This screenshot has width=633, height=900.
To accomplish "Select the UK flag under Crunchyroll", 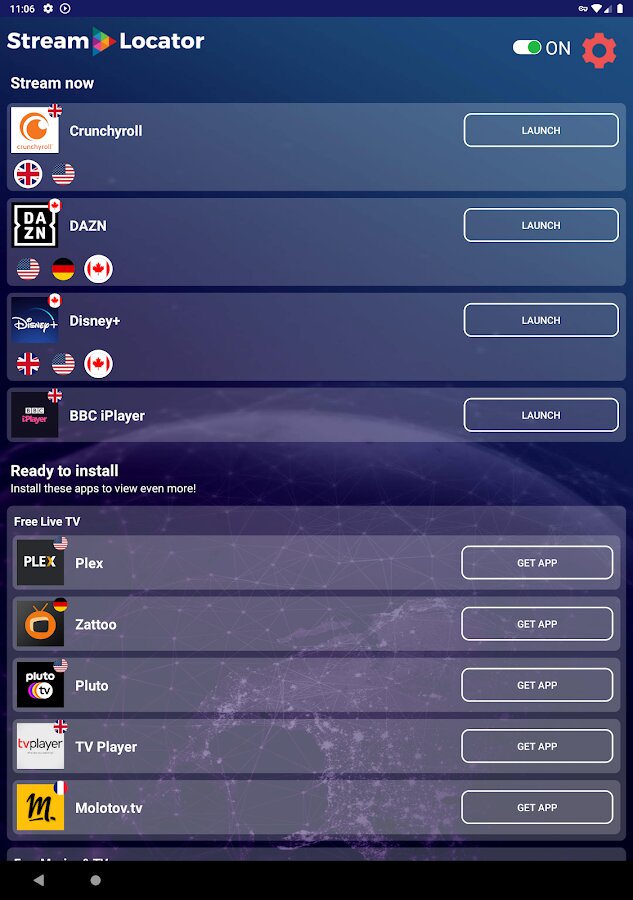I will pos(28,174).
